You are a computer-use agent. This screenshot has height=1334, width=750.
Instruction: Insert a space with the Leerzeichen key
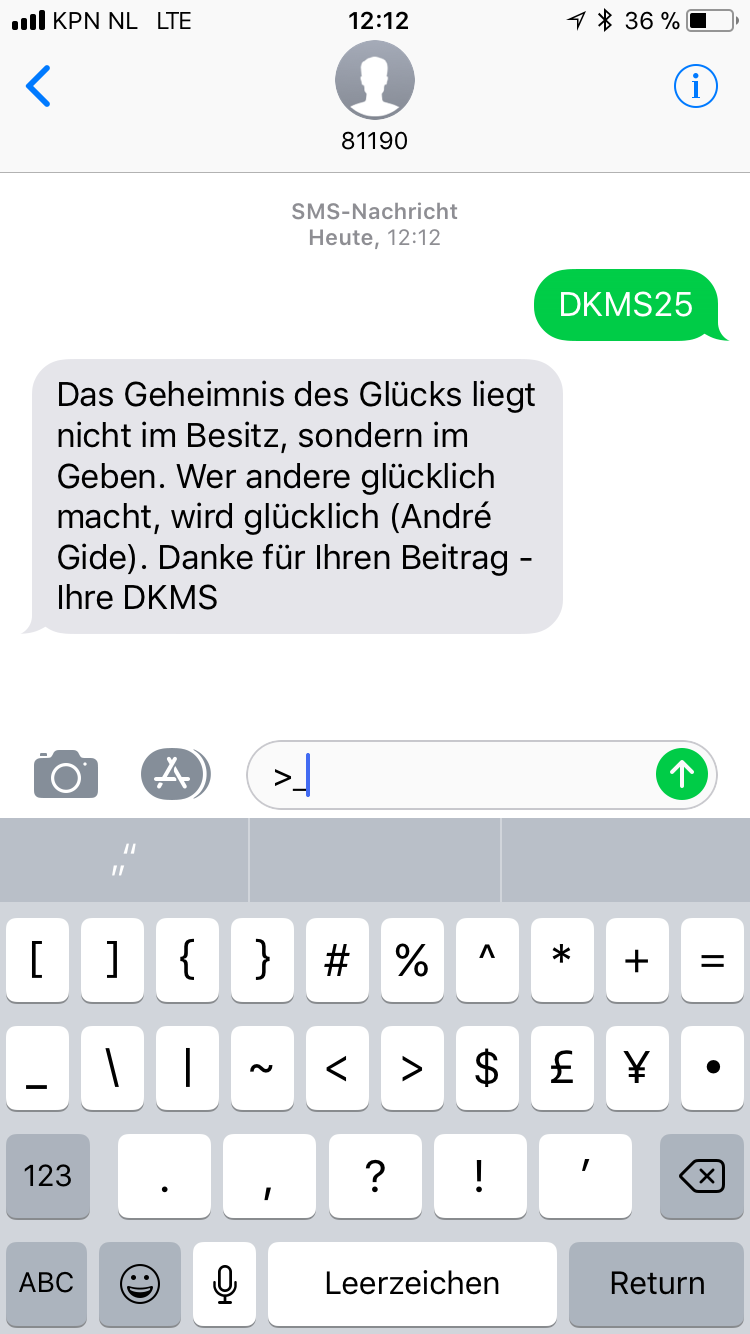(412, 1283)
